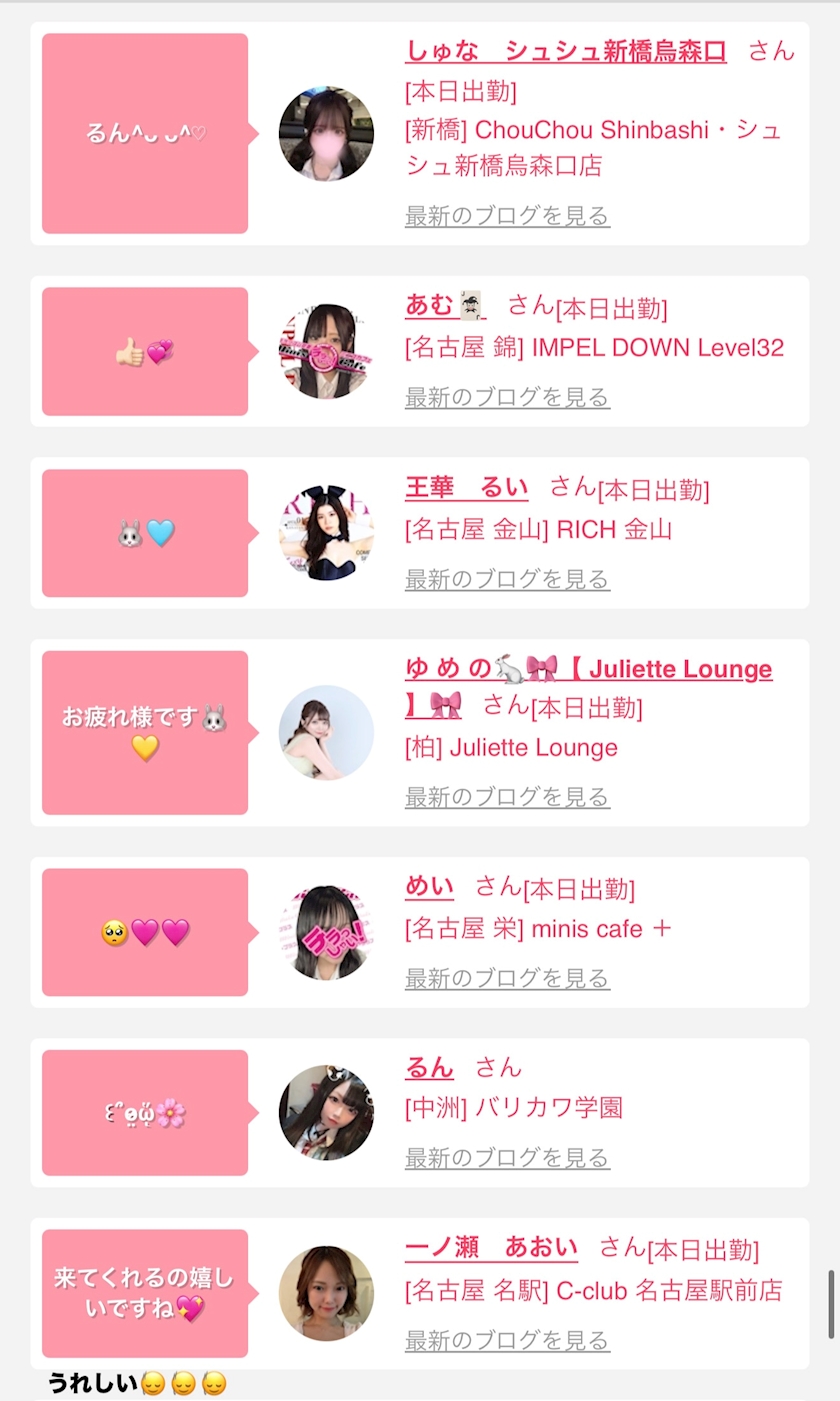This screenshot has height=1401, width=840.
Task: Tap るん's round profile photo
Action: (x=326, y=1112)
